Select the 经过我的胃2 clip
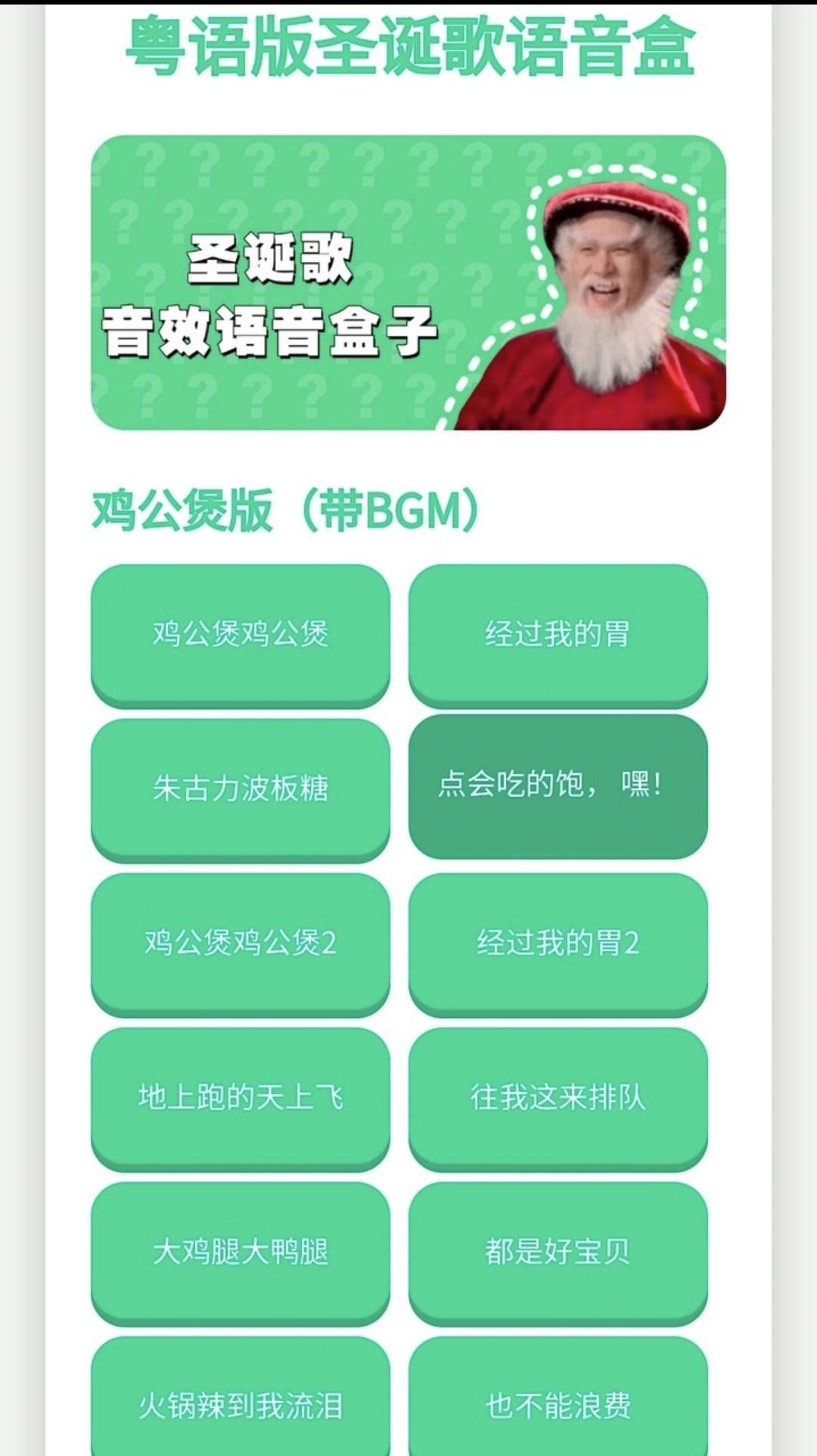This screenshot has width=817, height=1456. click(558, 942)
